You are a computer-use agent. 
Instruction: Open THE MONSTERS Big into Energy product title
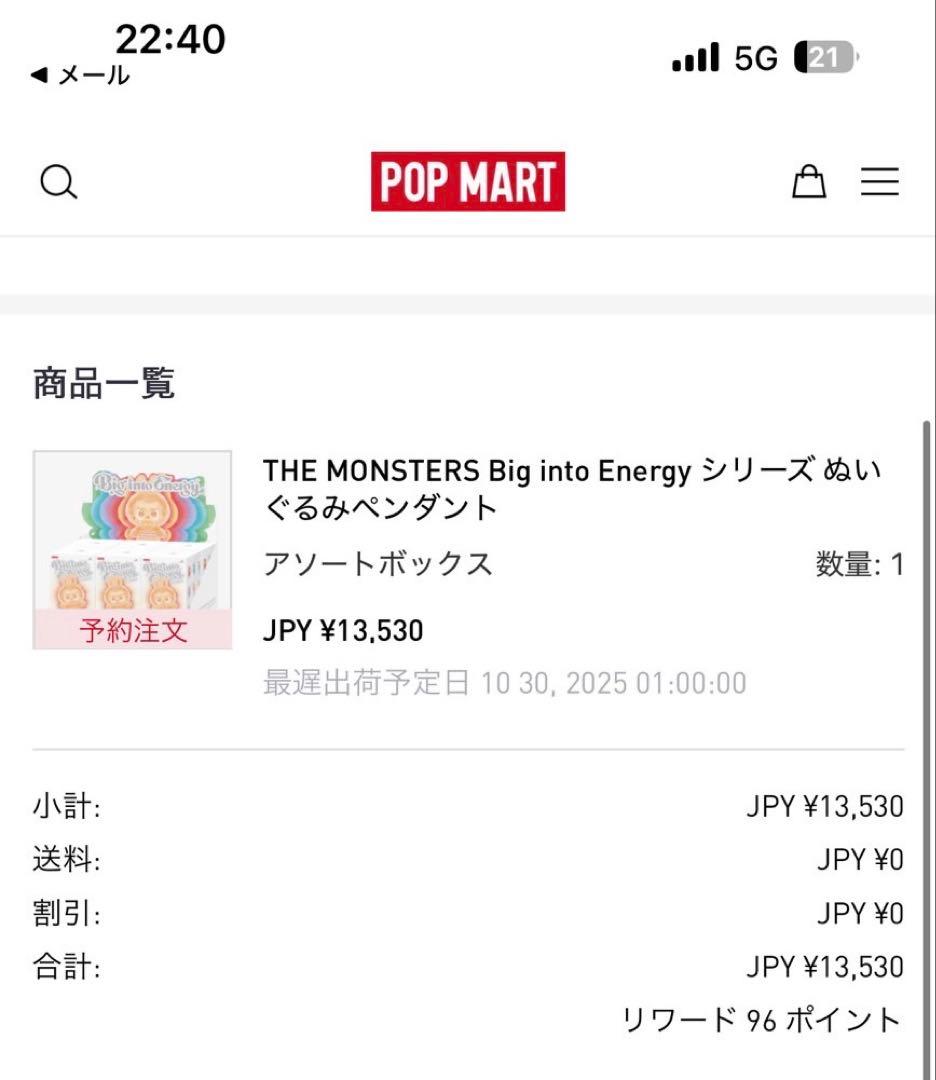pos(570,470)
